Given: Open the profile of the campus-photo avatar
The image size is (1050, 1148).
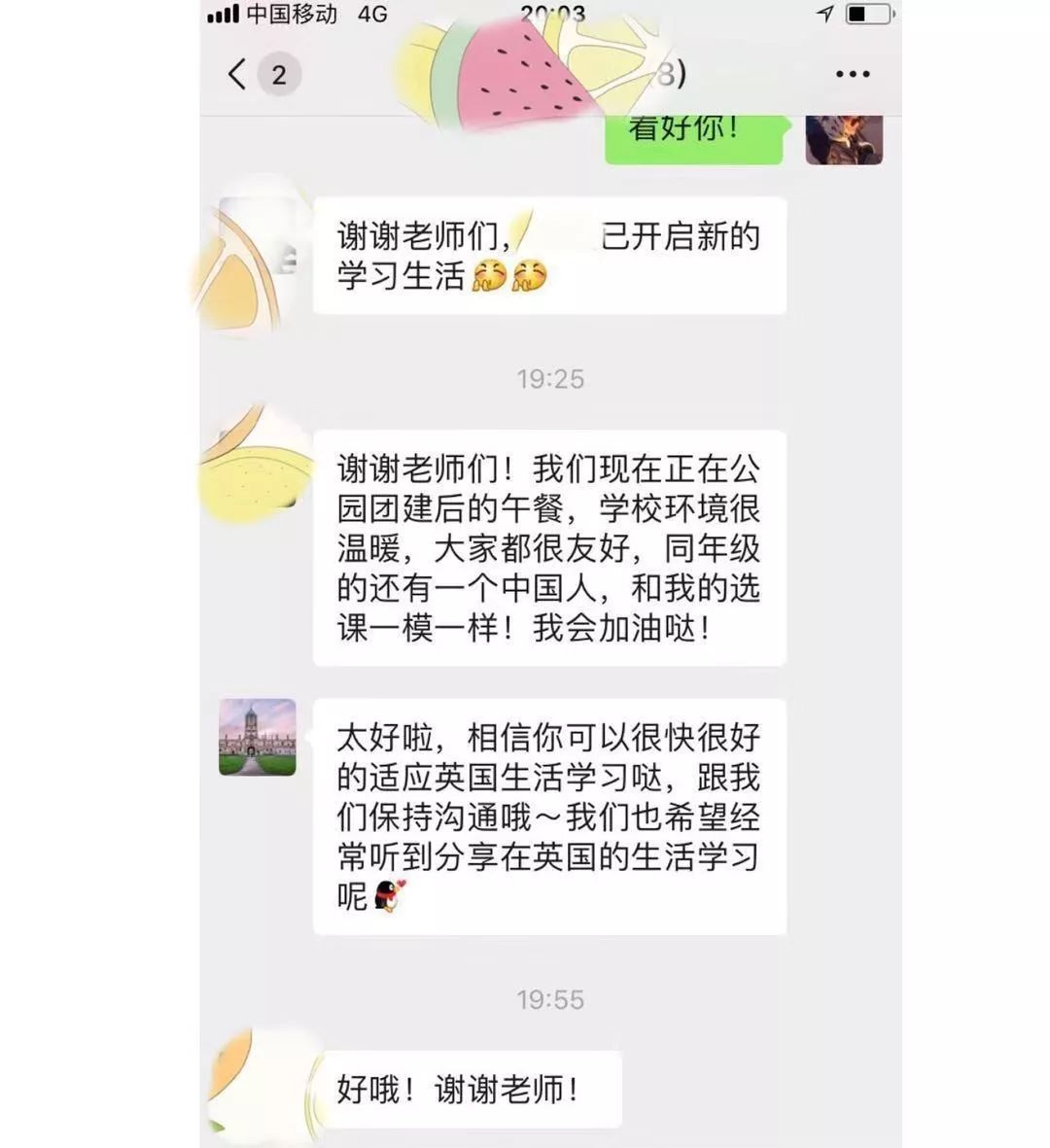Looking at the screenshot, I should [x=257, y=737].
